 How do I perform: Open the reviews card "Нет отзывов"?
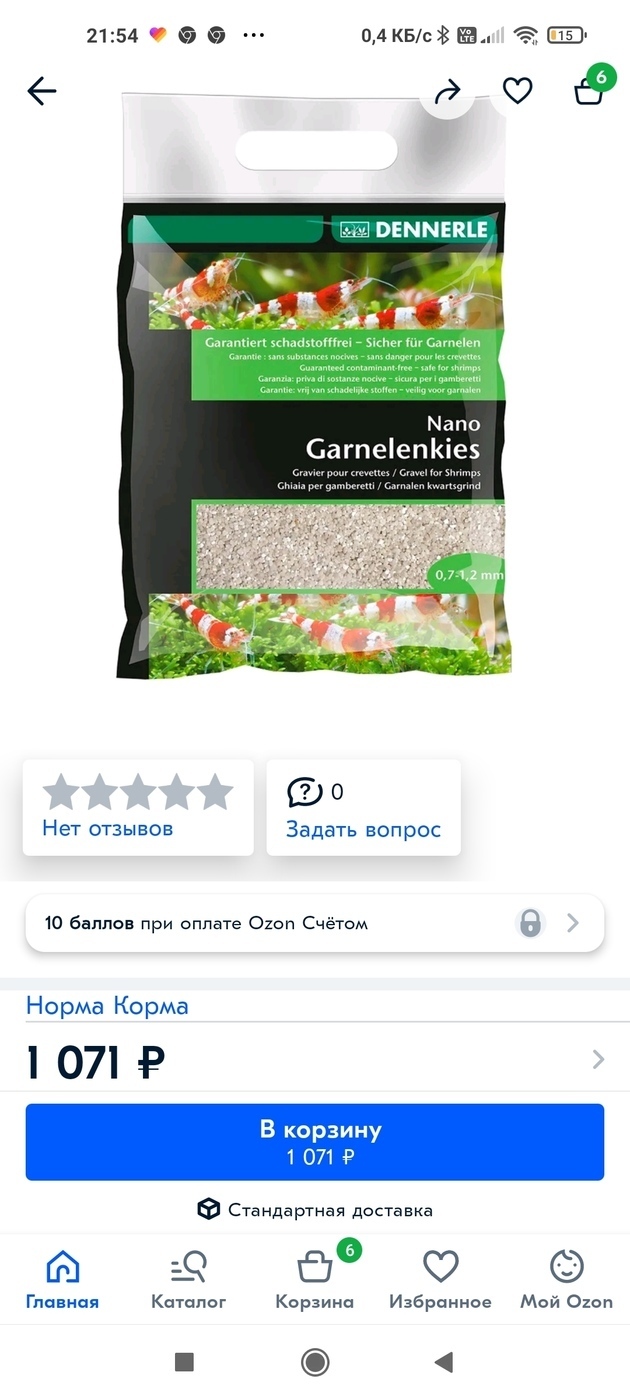click(x=138, y=808)
